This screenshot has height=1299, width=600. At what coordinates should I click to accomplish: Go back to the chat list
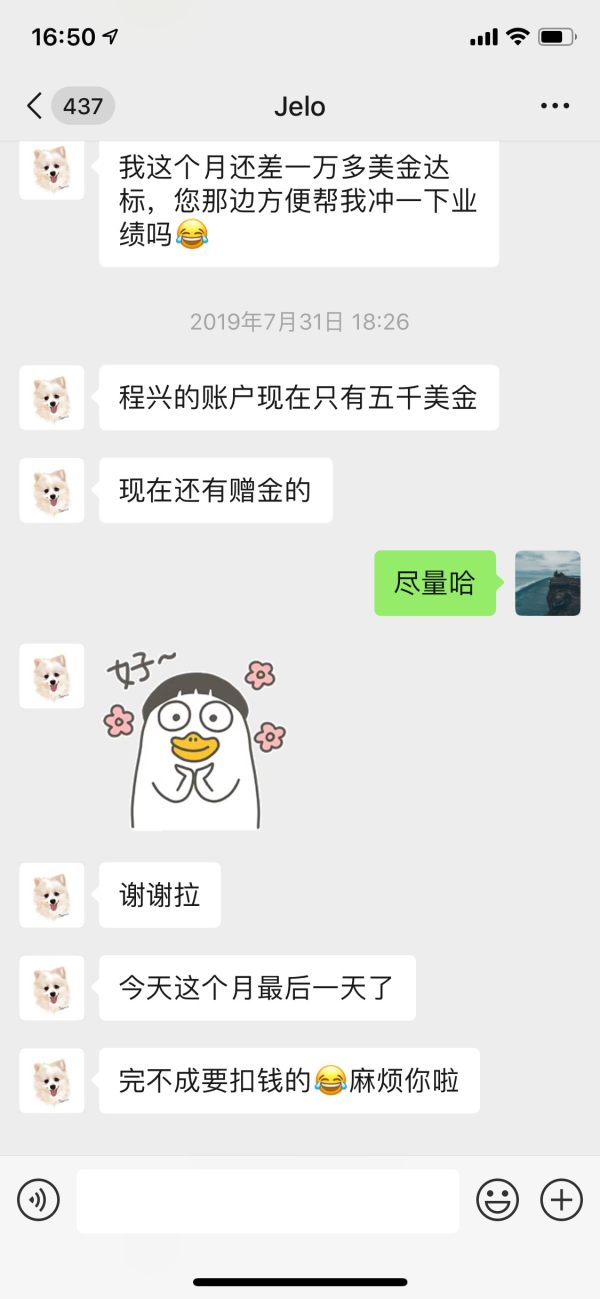point(36,106)
